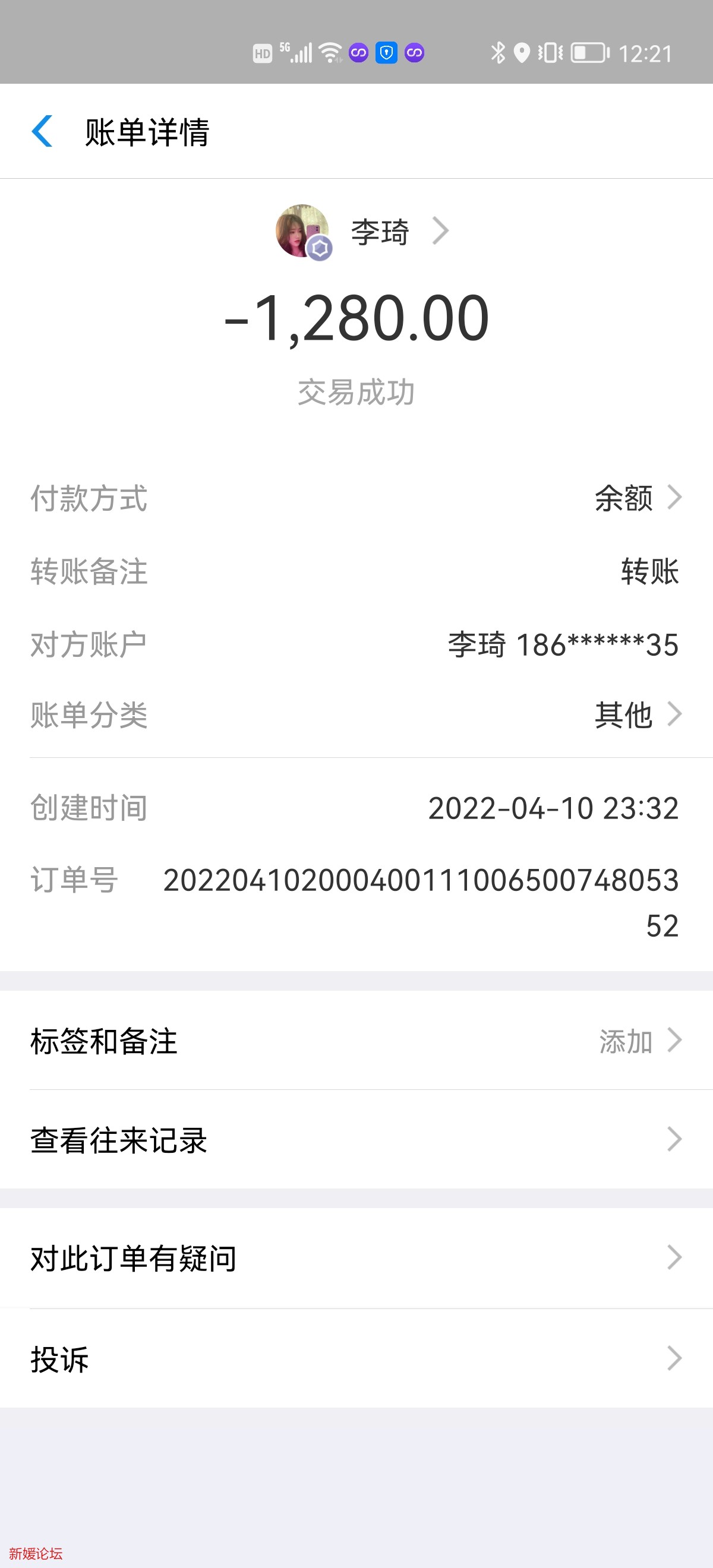Expand the 投诉 complaint row chevron
The image size is (713, 1568).
[675, 1358]
